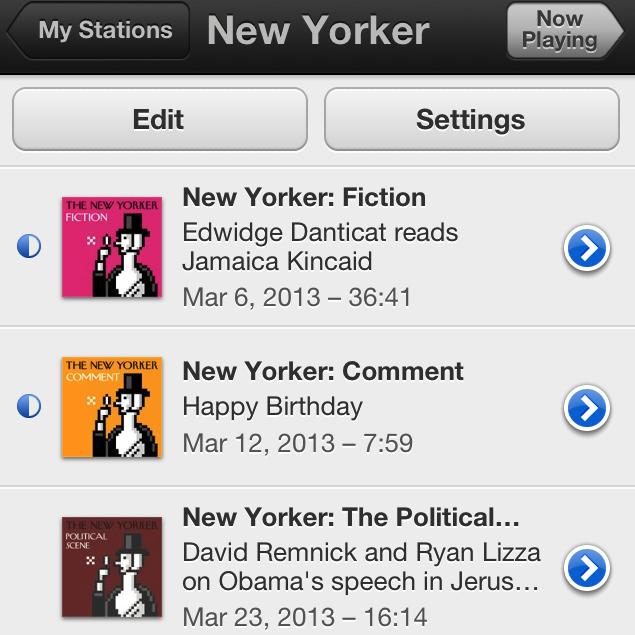Go back to My Stations
Screen dimensions: 635x635
(x=99, y=31)
